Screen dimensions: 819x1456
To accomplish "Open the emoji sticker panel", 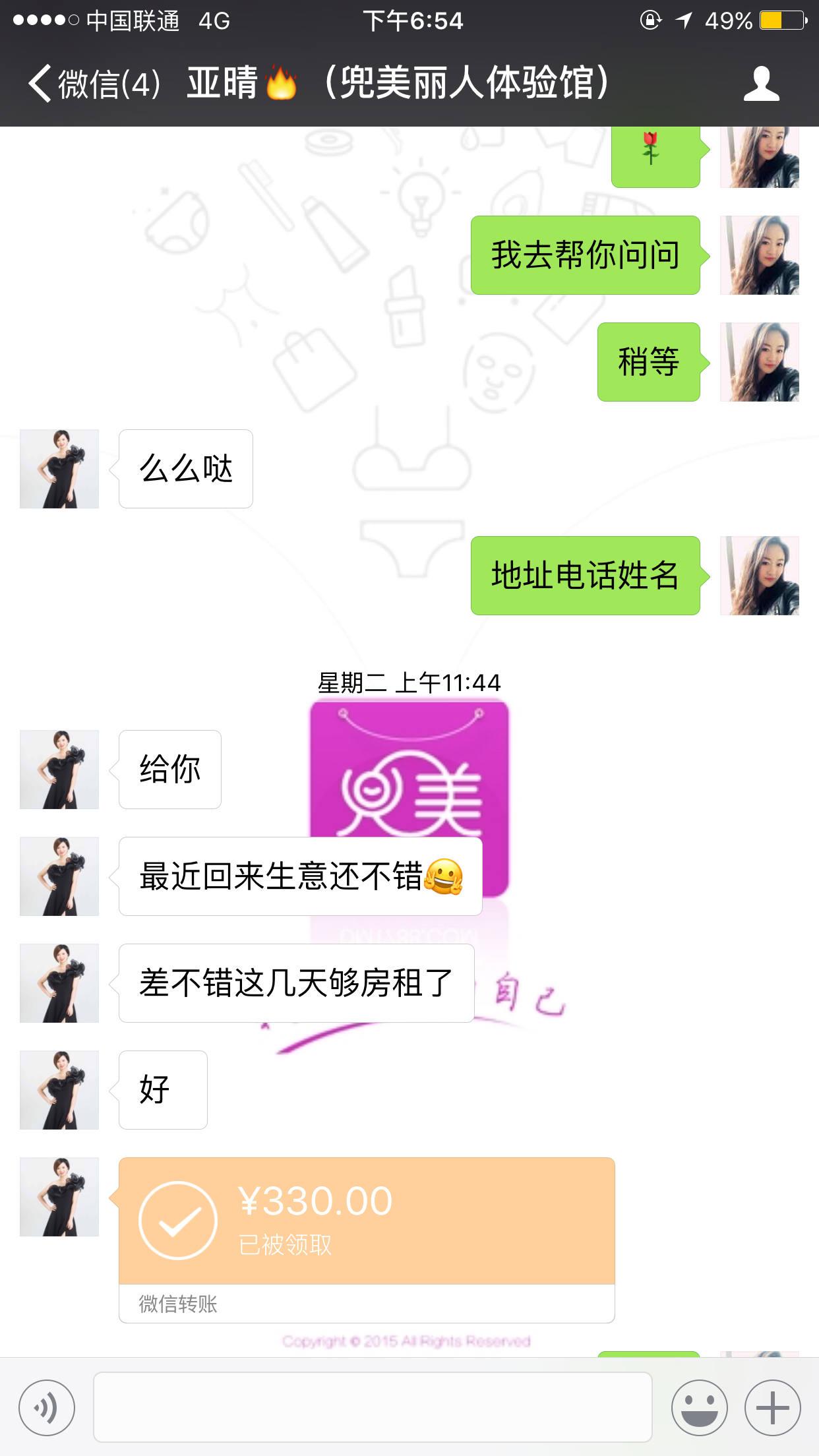I will (x=699, y=1407).
